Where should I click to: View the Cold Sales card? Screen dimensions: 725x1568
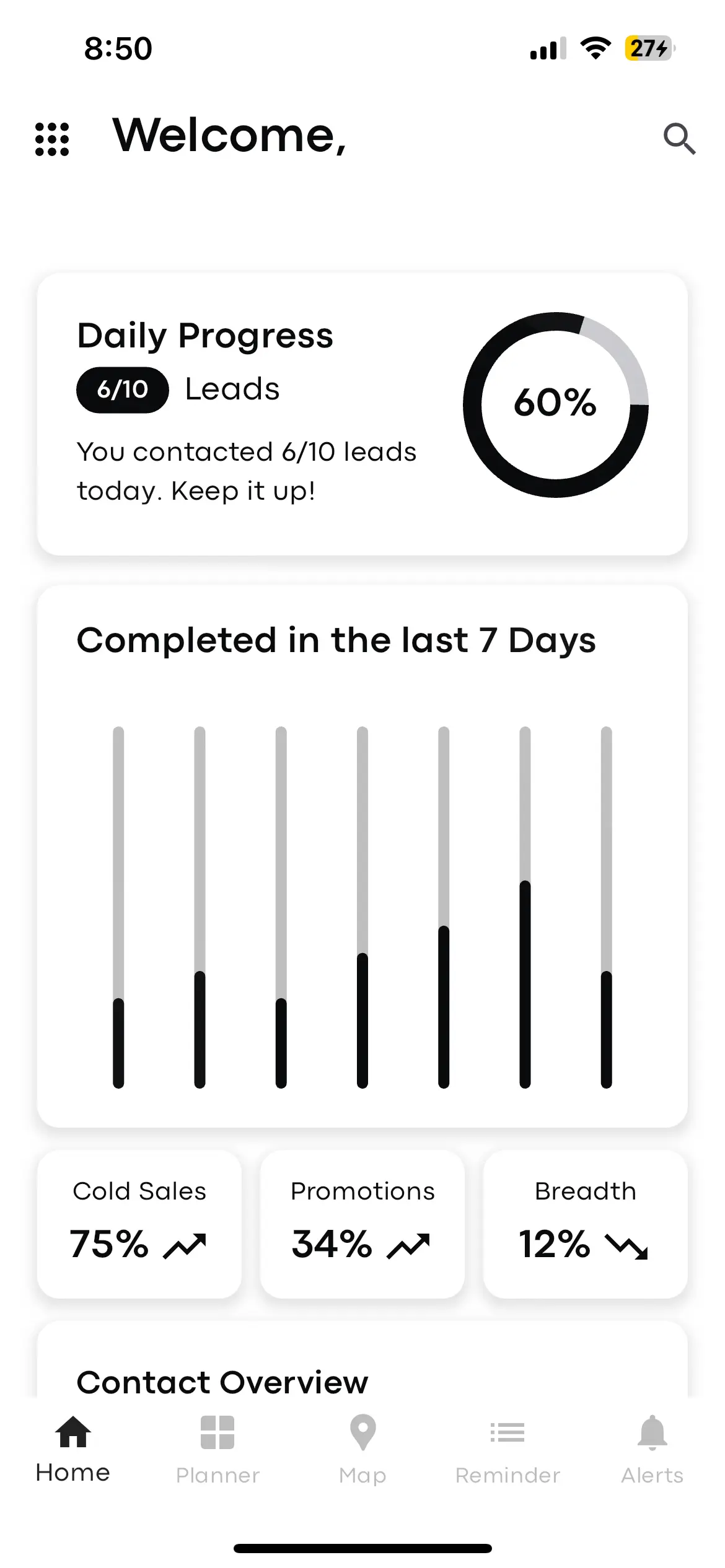139,1223
